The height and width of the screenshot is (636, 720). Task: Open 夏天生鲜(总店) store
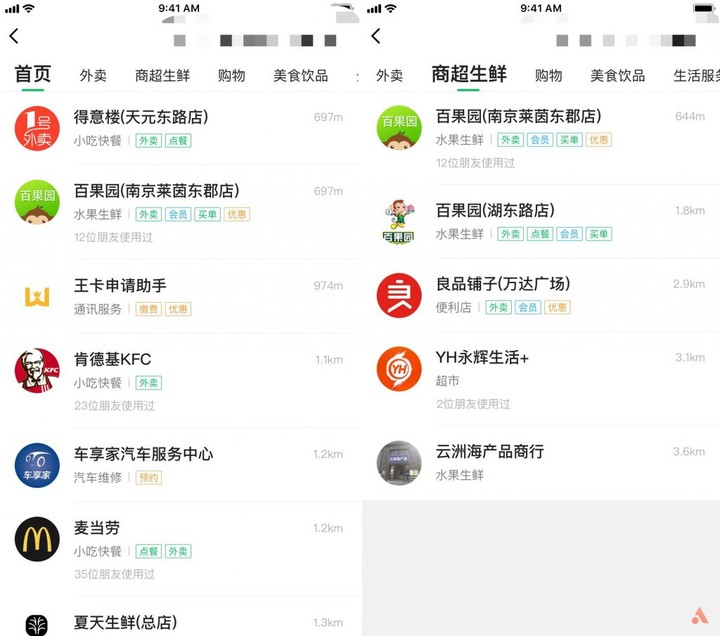point(126,622)
